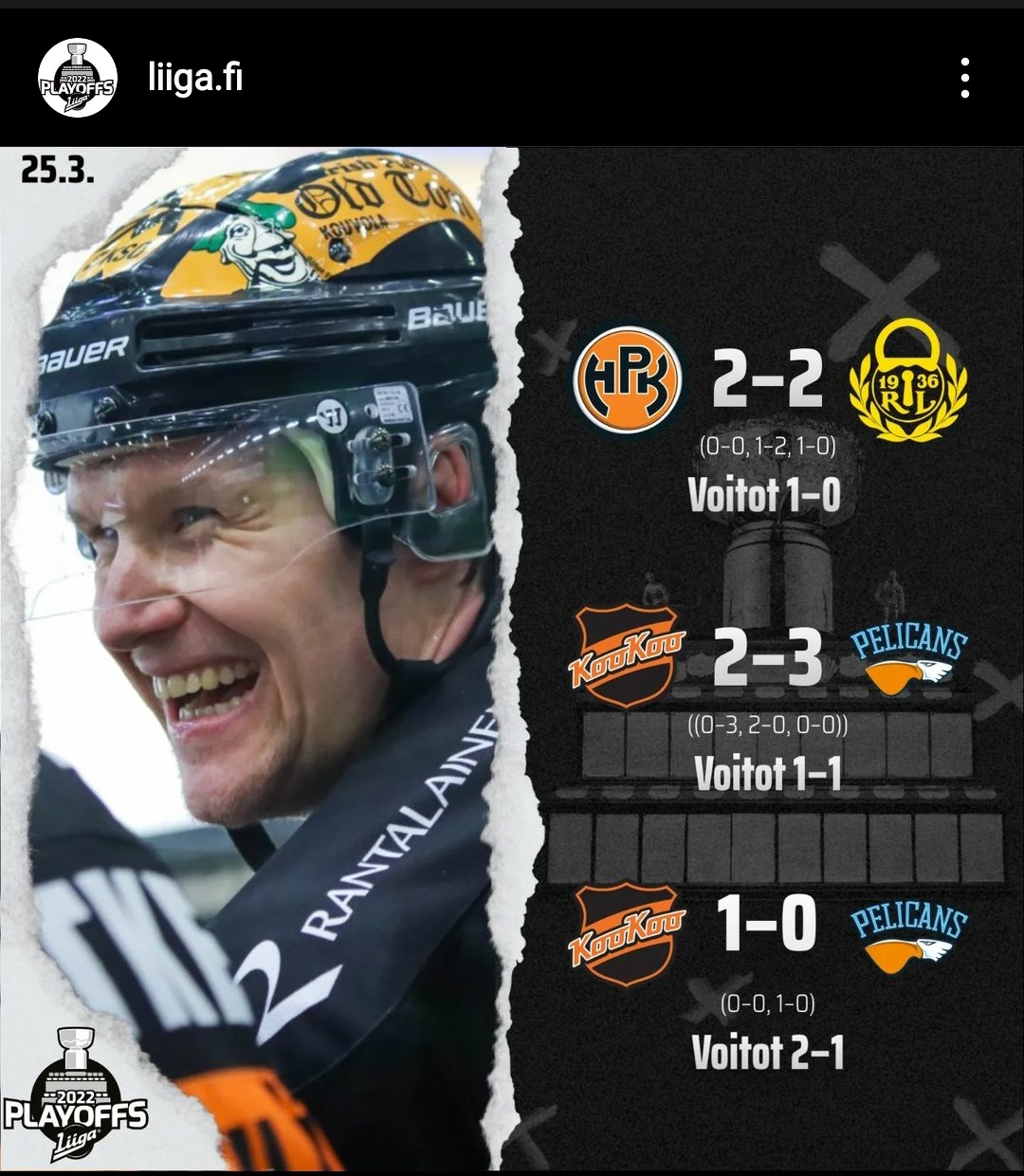Tap the playoff results post image
1024x1176 pixels.
click(512, 658)
